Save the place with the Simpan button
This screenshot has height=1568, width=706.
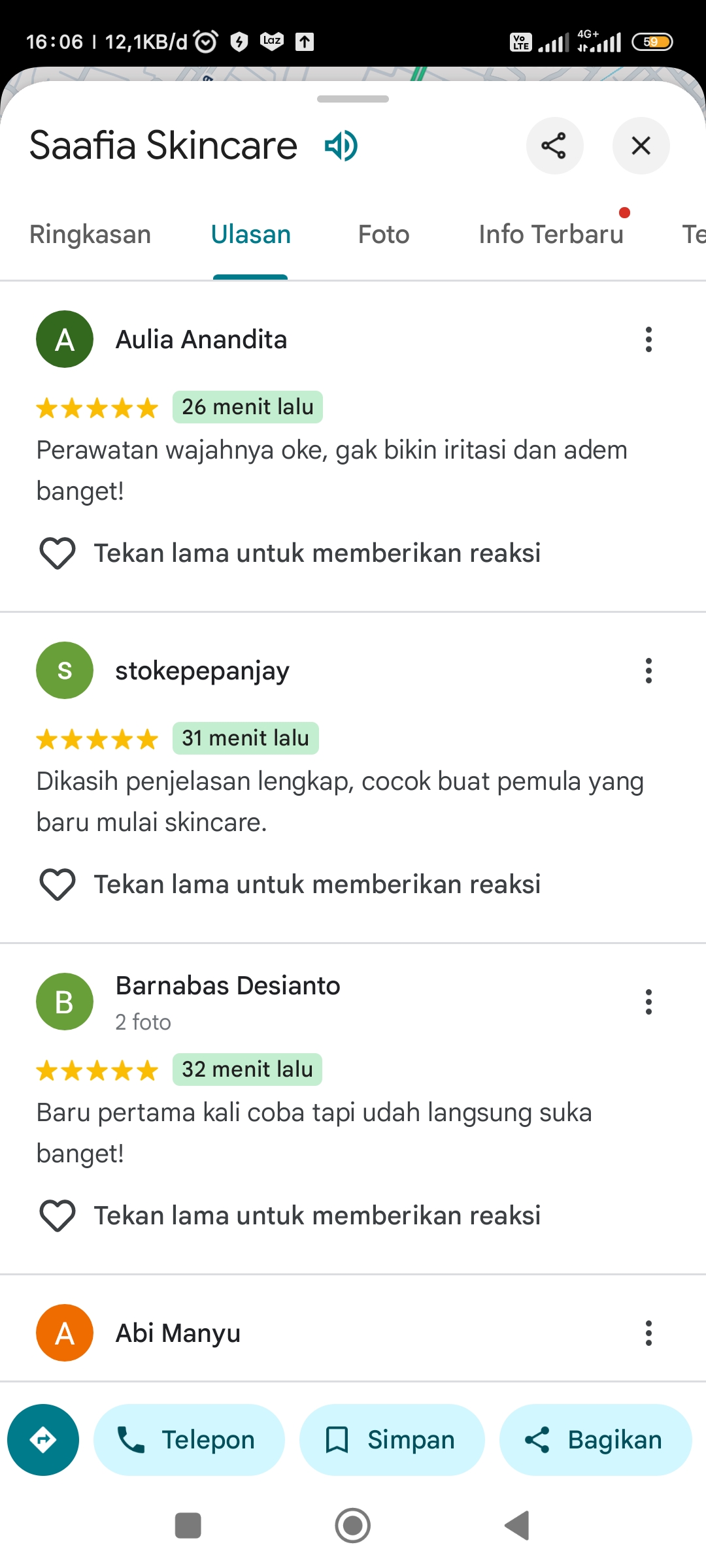(392, 1440)
